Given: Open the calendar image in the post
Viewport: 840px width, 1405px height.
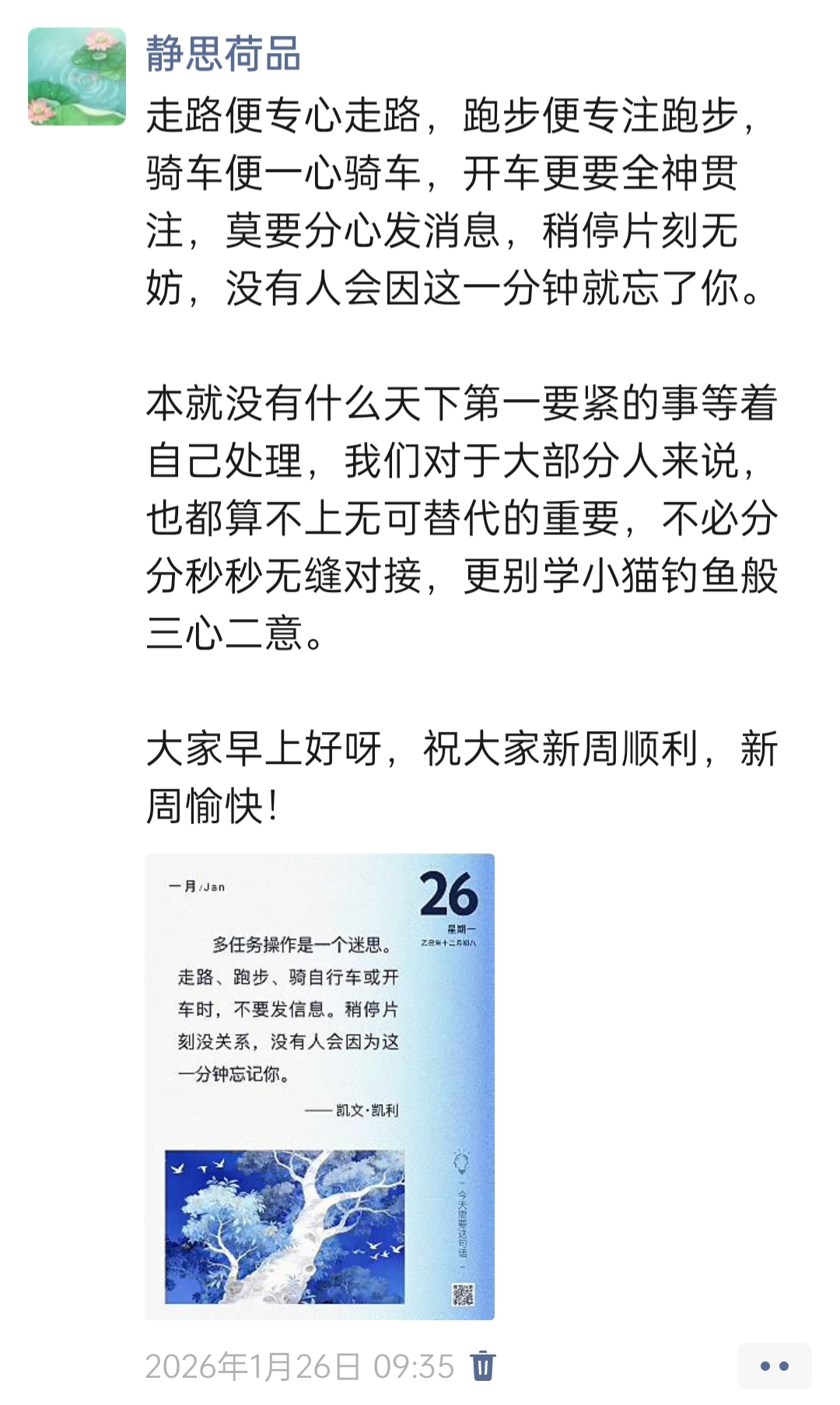Looking at the screenshot, I should (319, 1085).
